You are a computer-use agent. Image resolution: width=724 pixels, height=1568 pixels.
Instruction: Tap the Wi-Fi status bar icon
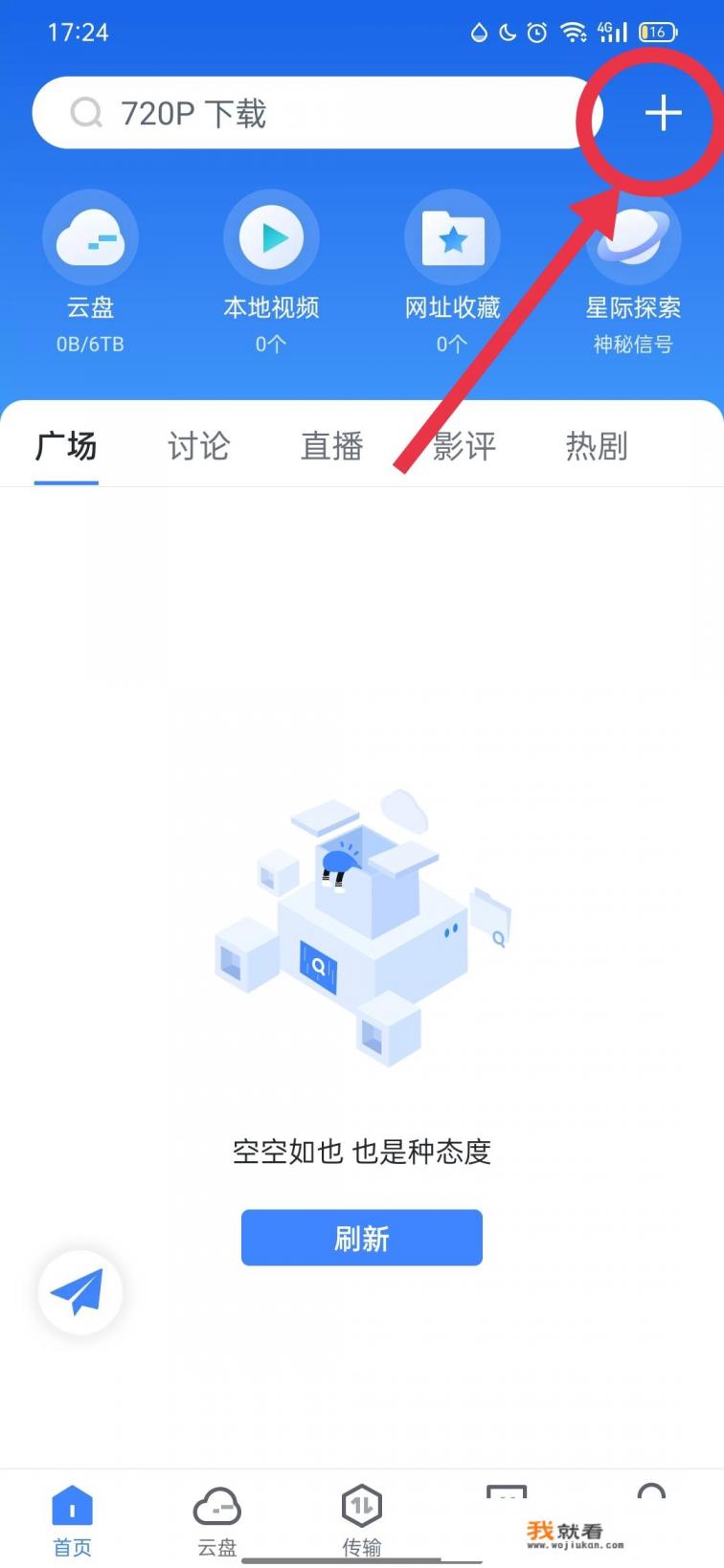pyautogui.click(x=573, y=32)
